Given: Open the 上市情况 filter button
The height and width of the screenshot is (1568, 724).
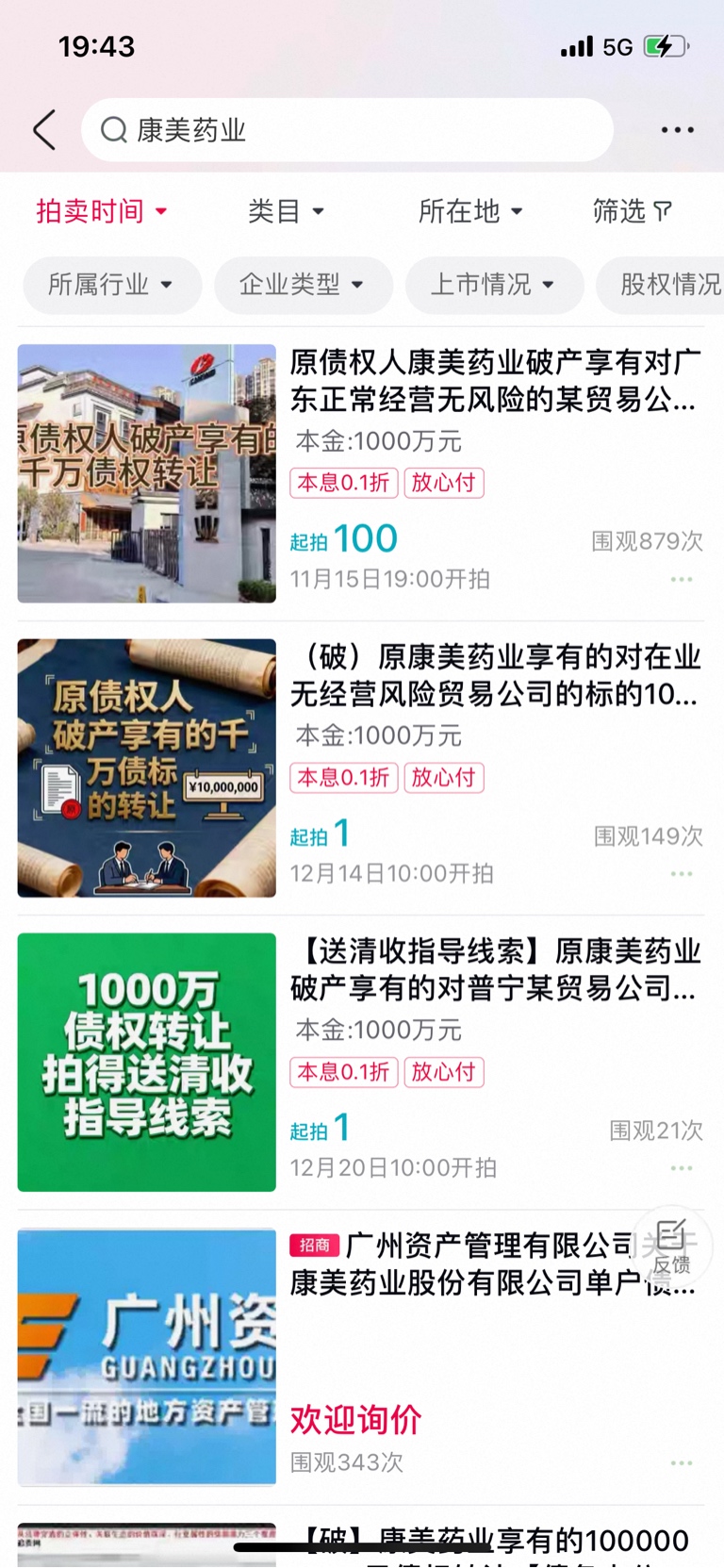Looking at the screenshot, I should 494,285.
